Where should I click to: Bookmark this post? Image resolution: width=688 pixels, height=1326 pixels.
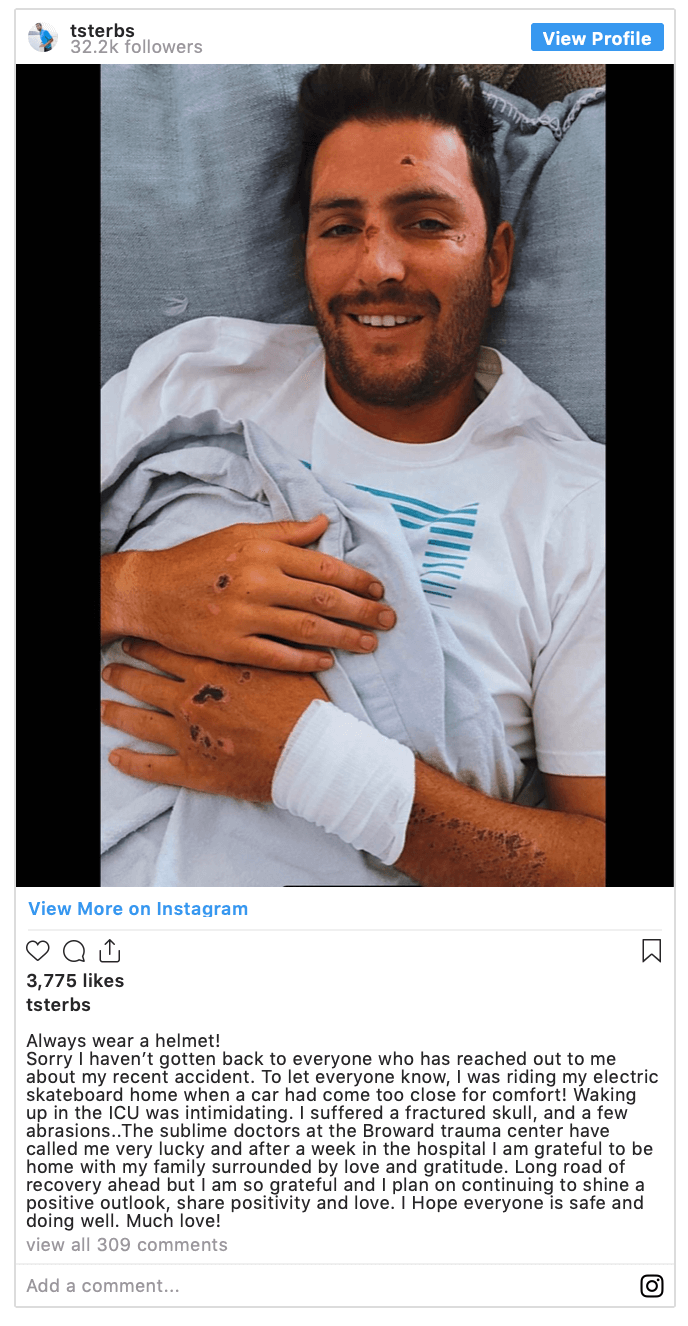tap(651, 951)
